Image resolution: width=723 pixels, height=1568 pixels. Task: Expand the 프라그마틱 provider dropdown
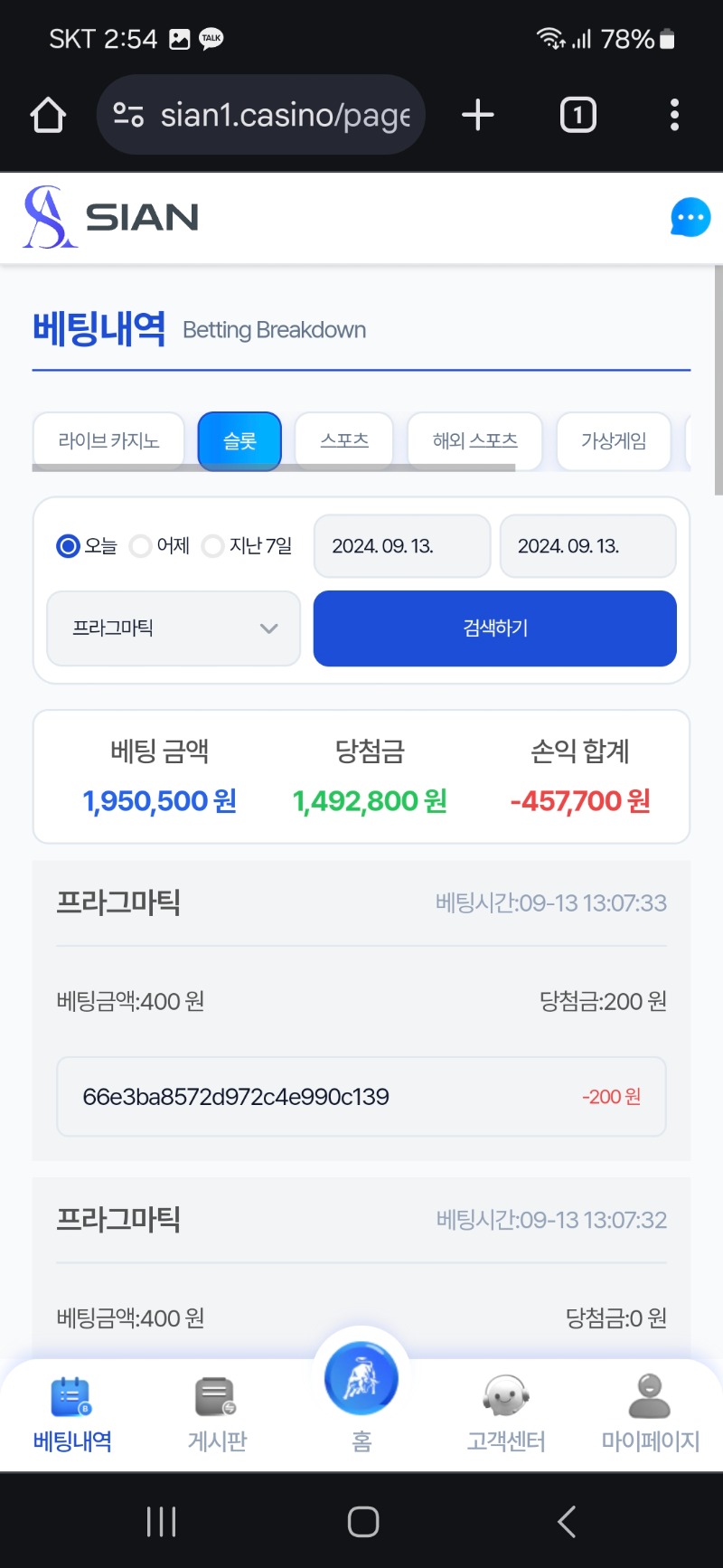(174, 628)
